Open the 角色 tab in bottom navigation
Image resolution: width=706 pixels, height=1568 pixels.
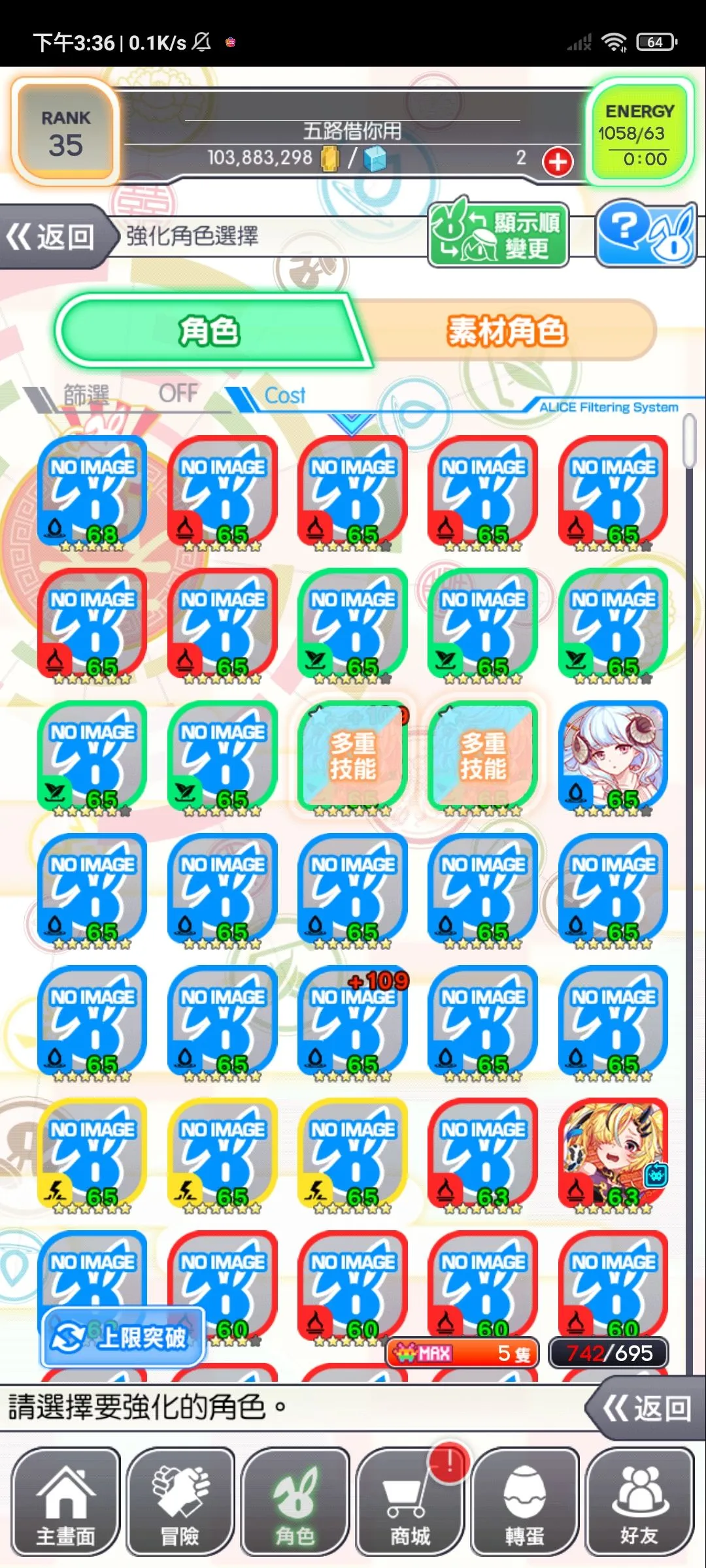[295, 1502]
